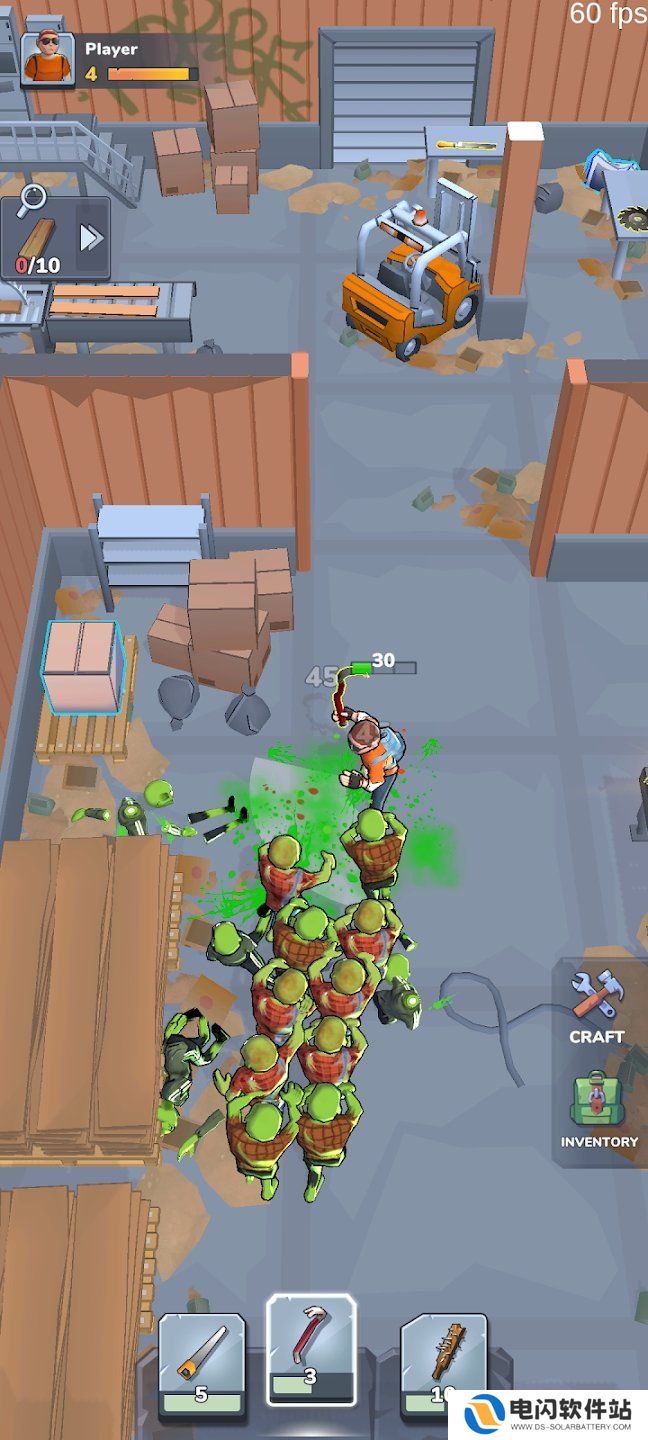Expand the wood quest tracker arrows
The image size is (648, 1440).
(92, 238)
